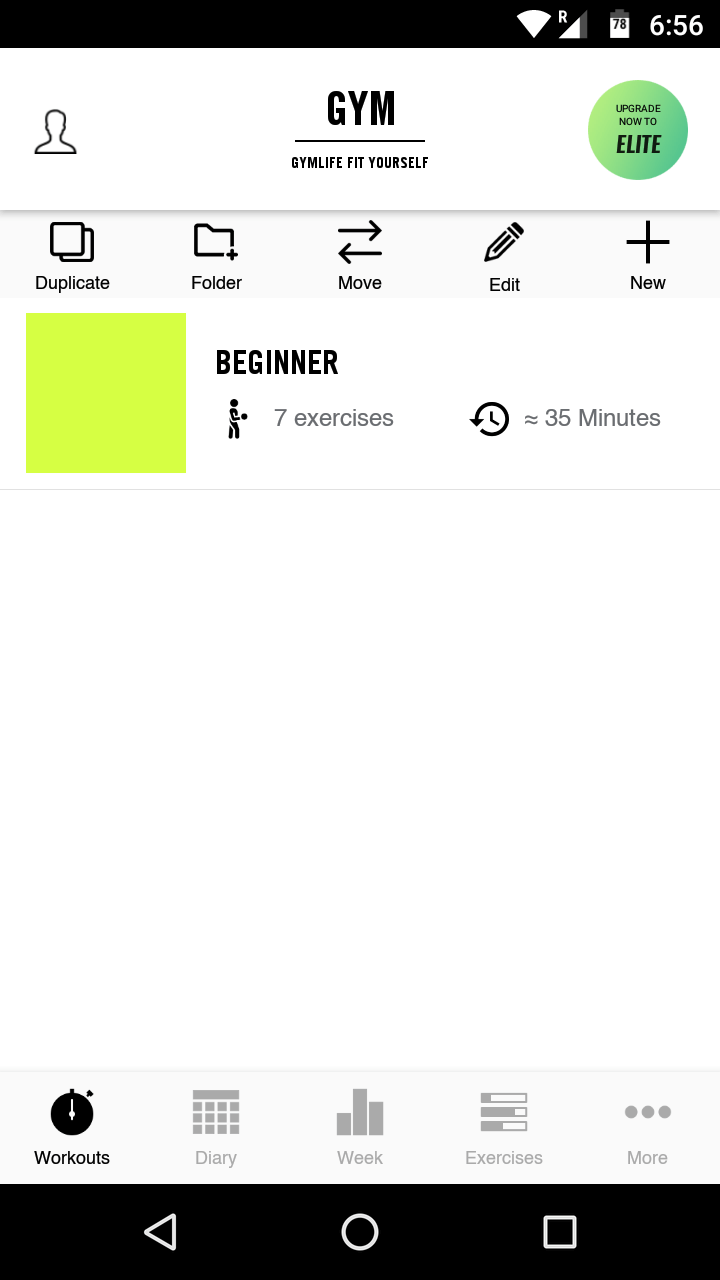Select the Move action

360,256
